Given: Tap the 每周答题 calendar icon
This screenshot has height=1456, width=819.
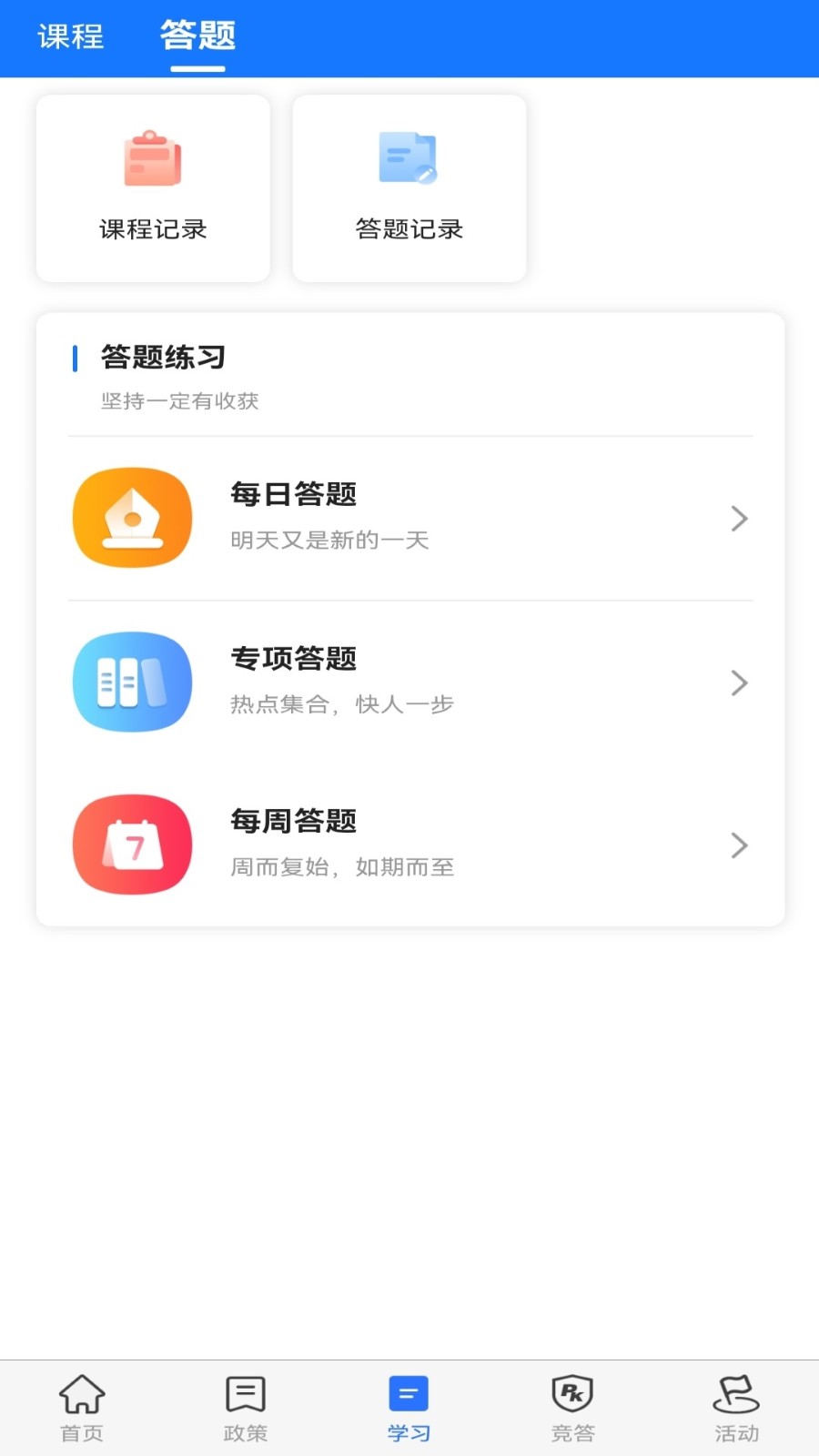Looking at the screenshot, I should (132, 844).
